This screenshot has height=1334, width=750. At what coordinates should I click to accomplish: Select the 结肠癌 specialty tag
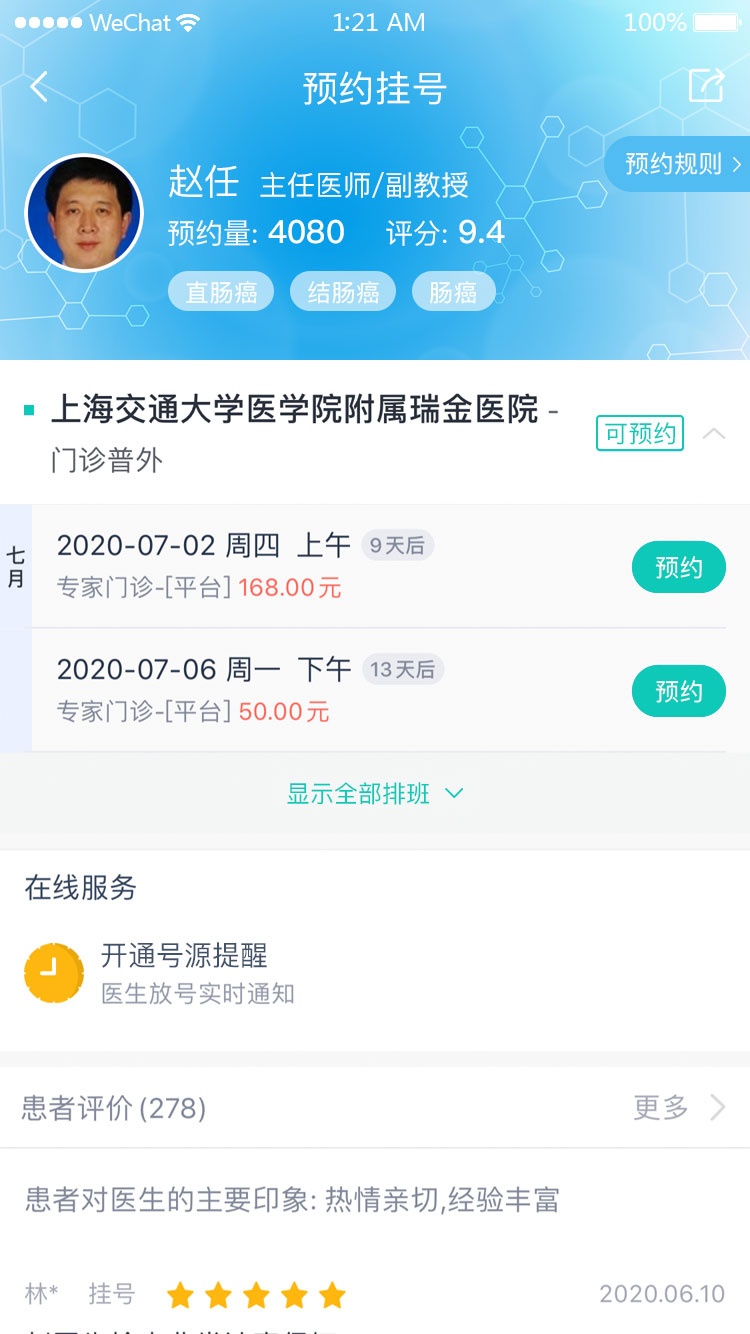(x=343, y=292)
